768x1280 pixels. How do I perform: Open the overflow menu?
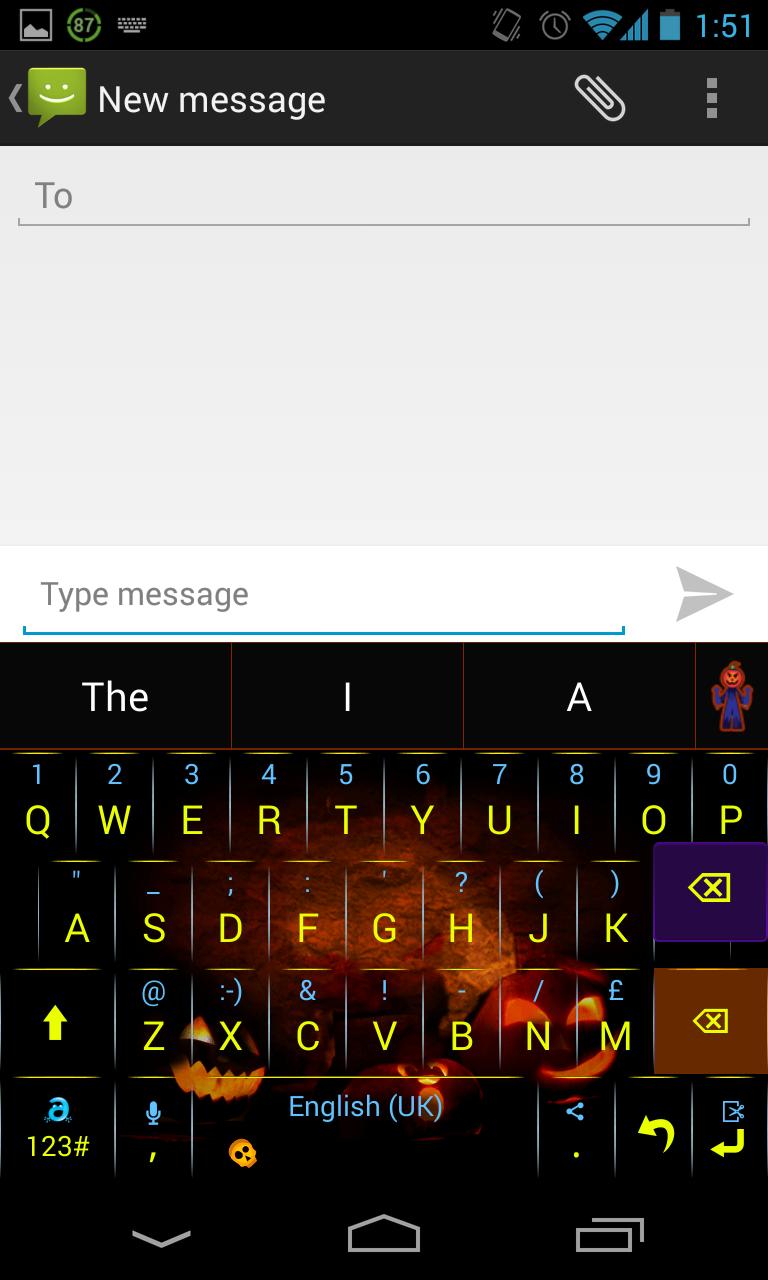click(x=711, y=99)
